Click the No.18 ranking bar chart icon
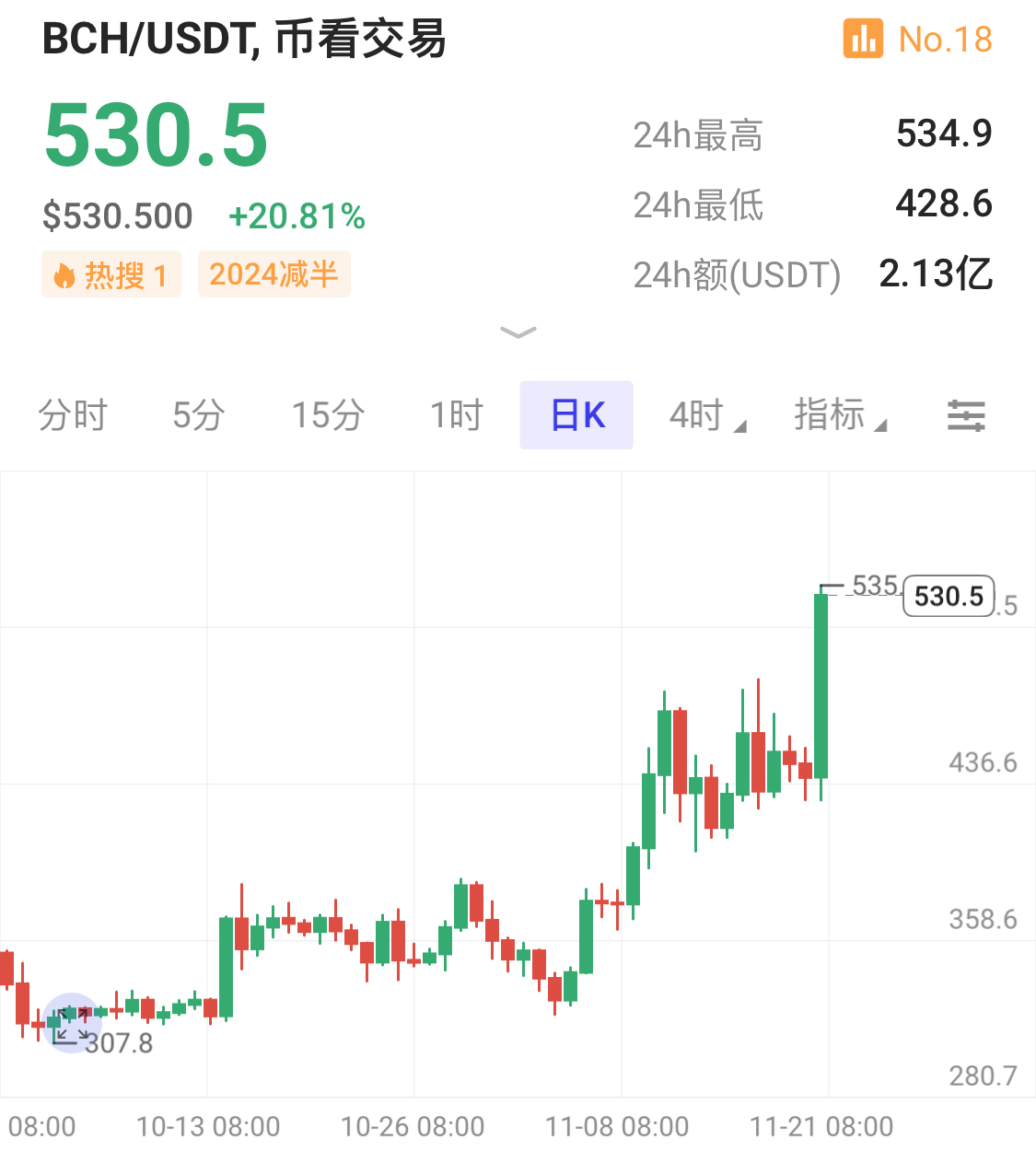Screen dimensions: 1036x1151 point(863,39)
